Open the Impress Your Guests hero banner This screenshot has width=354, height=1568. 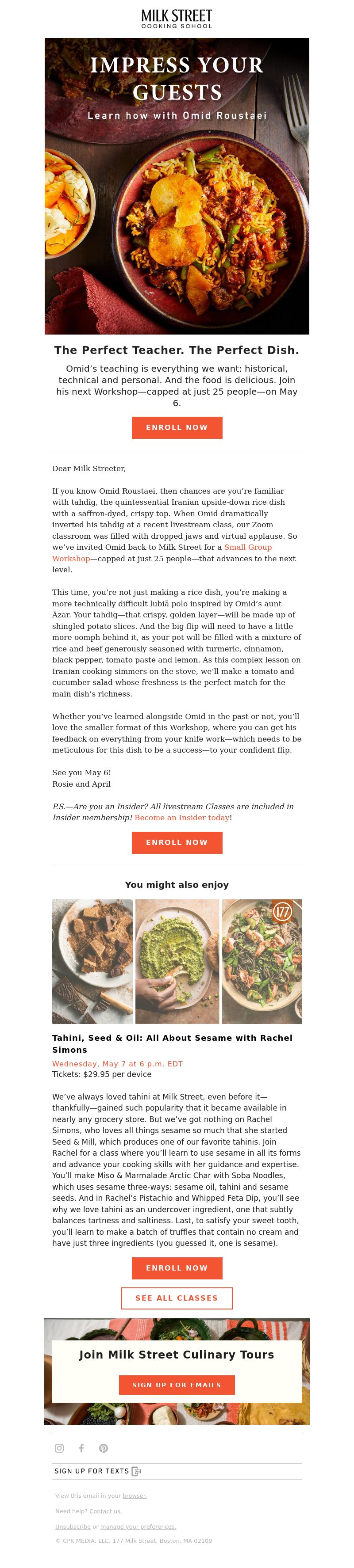[177, 186]
